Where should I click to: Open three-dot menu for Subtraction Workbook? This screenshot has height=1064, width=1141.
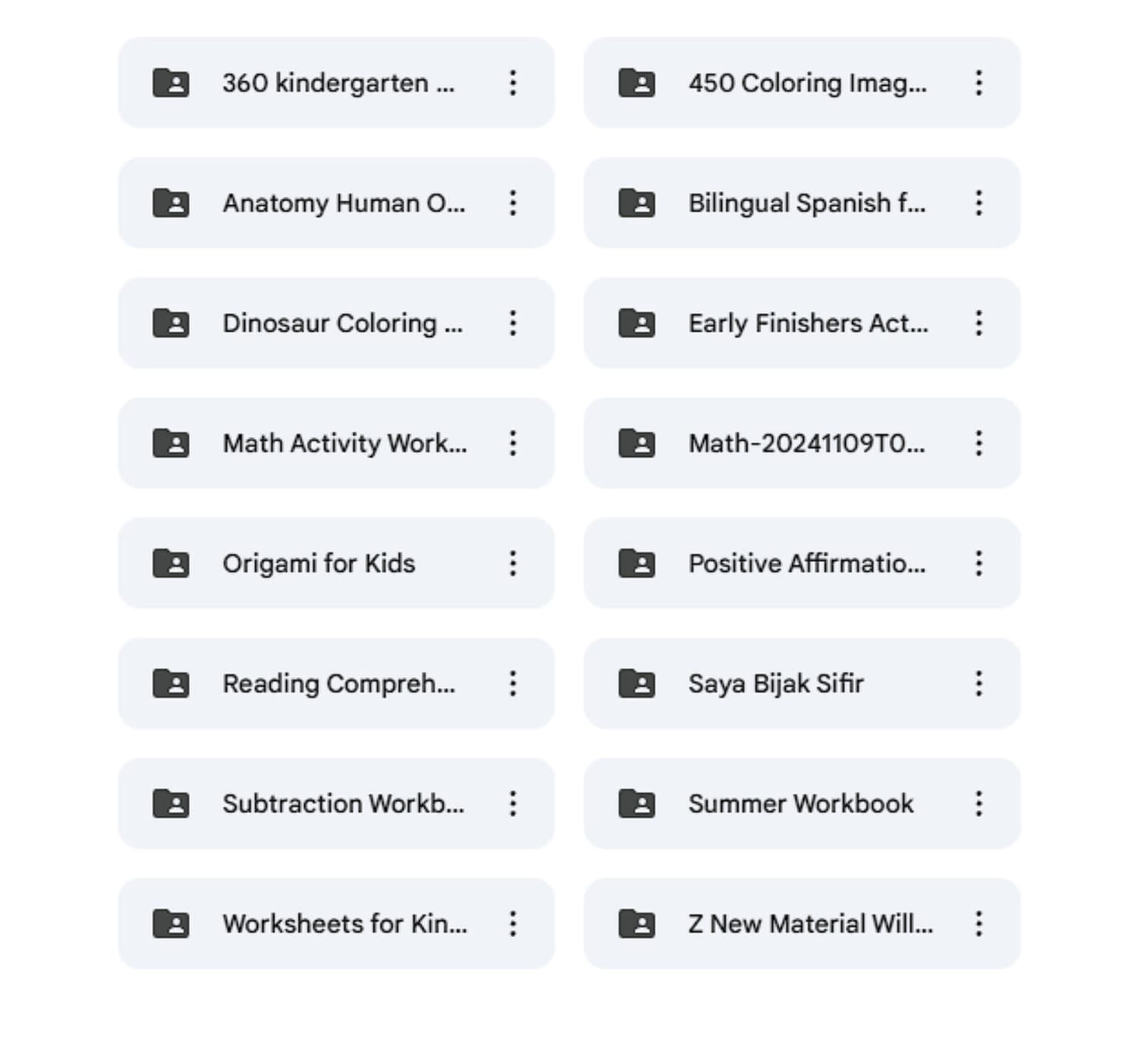pyautogui.click(x=513, y=804)
